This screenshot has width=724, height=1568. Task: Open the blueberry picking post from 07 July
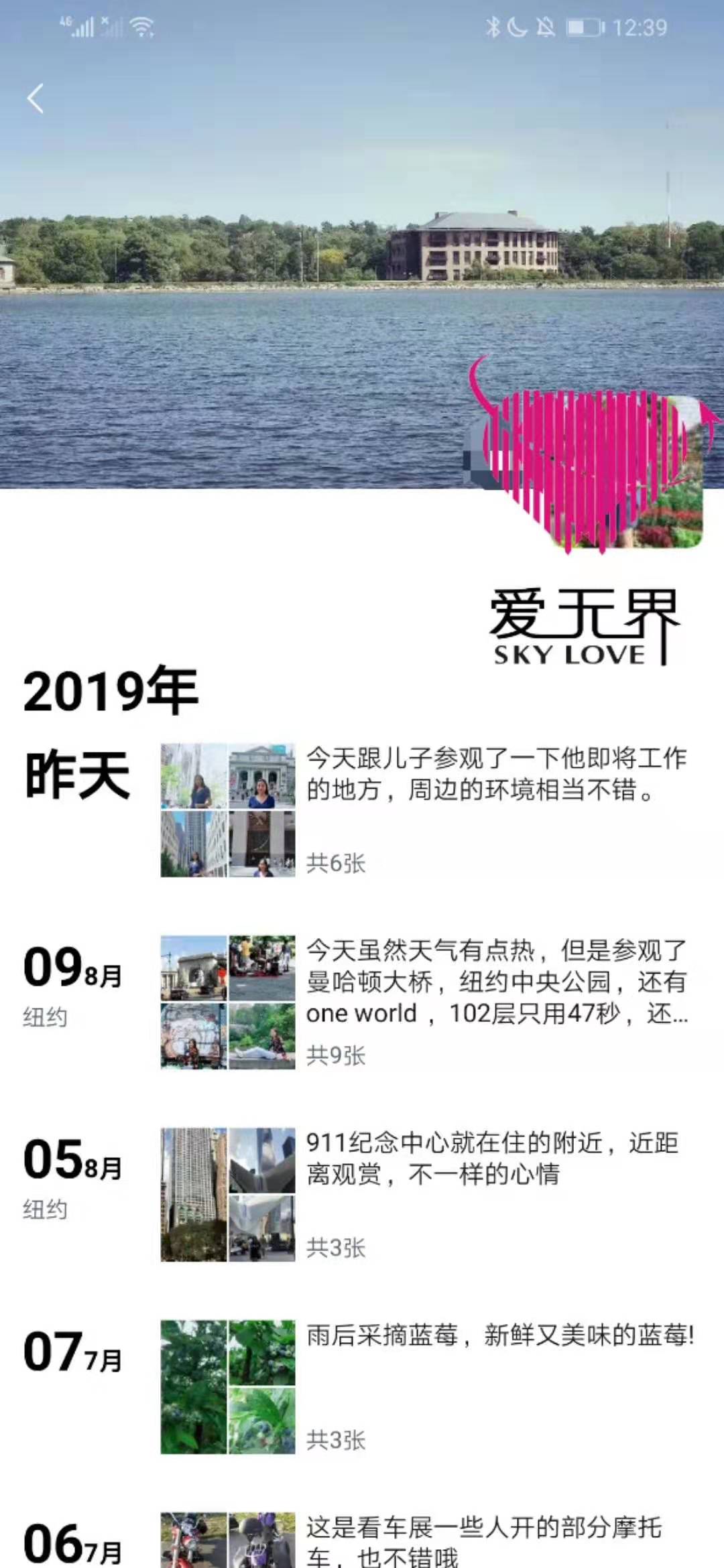coord(499,1335)
